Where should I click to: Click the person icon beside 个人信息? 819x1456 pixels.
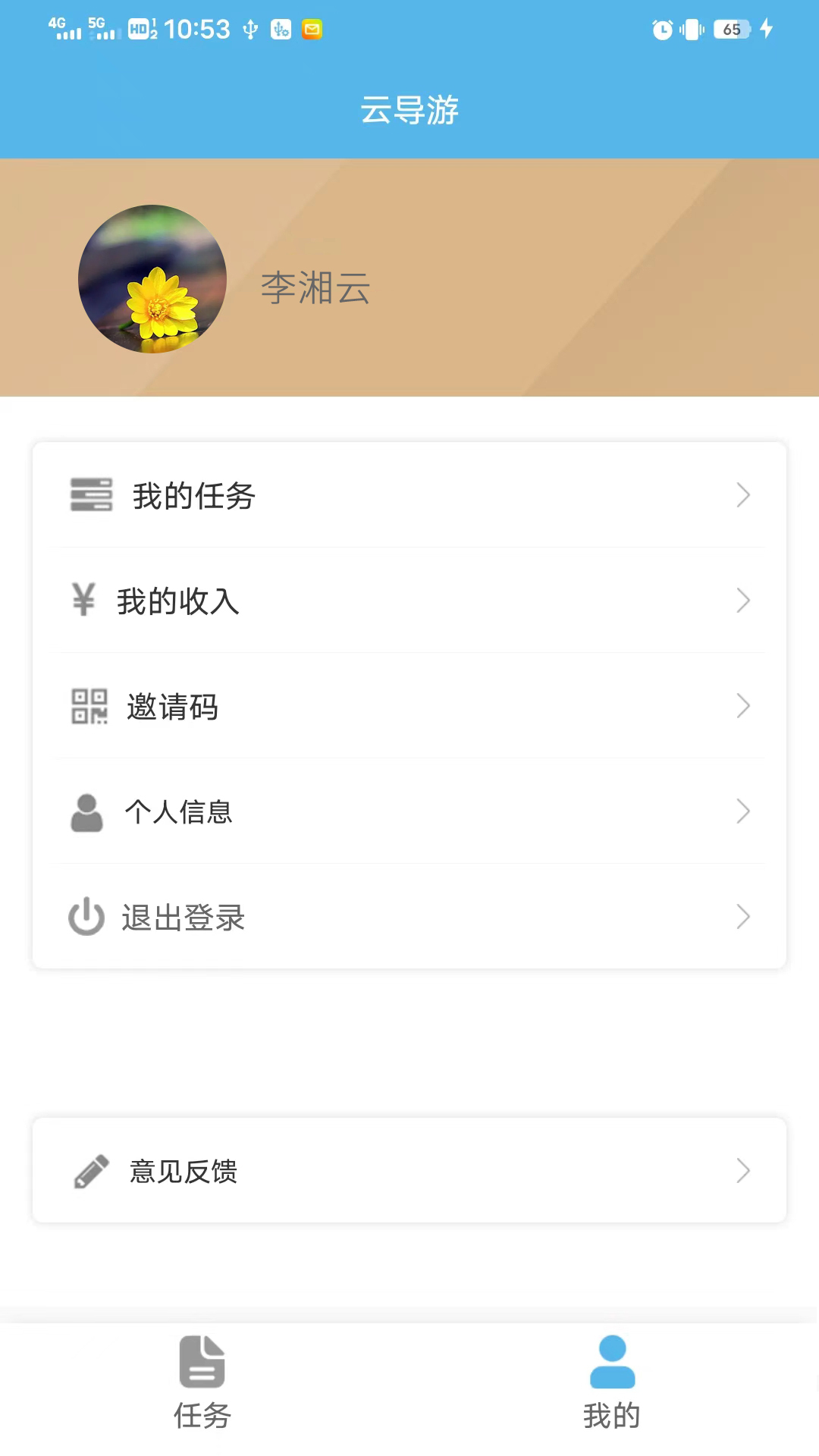click(x=86, y=811)
